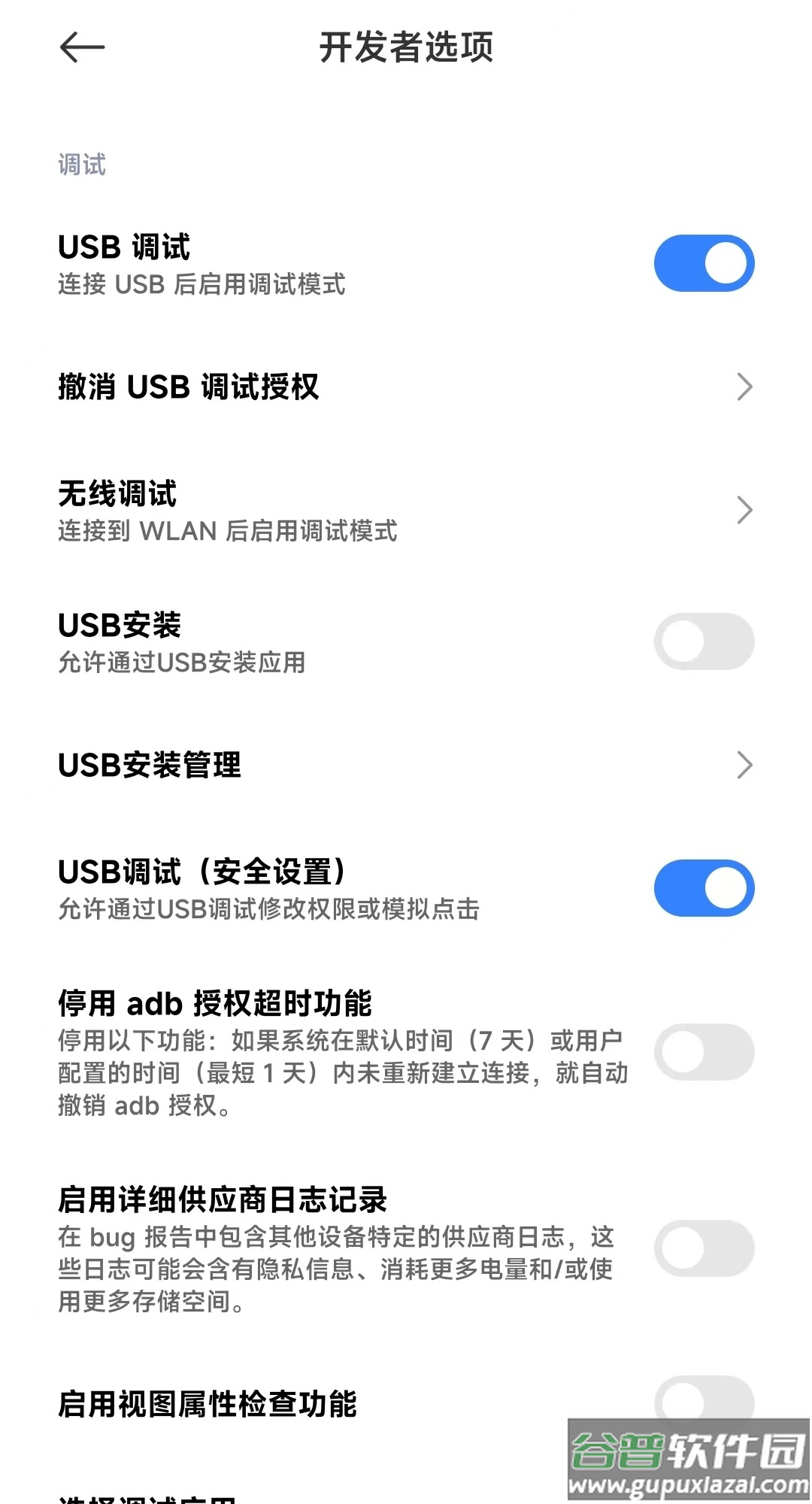The image size is (812, 1504).
Task: Open gupuxiazai.com watermark link
Action: coord(688,1484)
